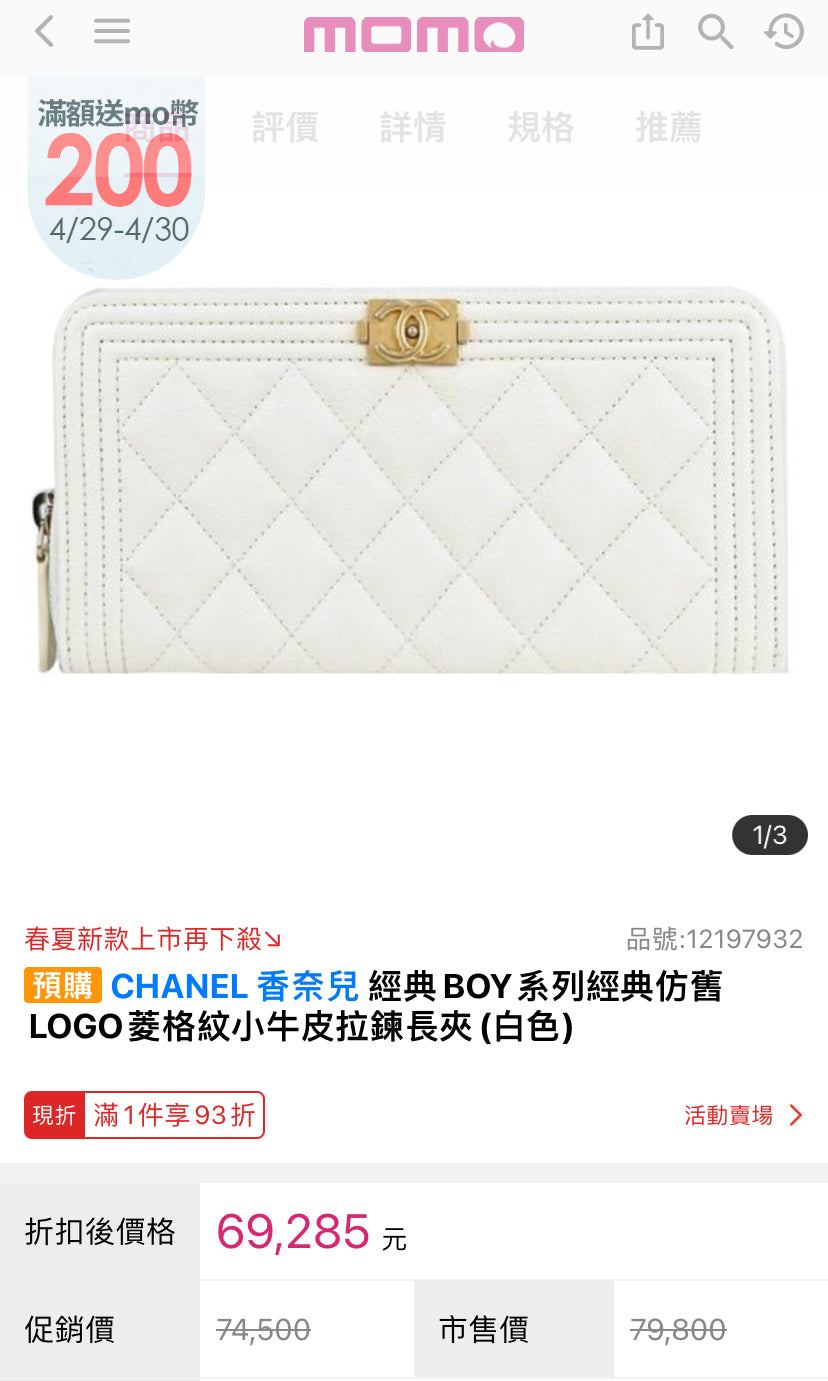Viewport: 828px width, 1381px height.
Task: Switch to the 評價 tab
Action: [285, 128]
